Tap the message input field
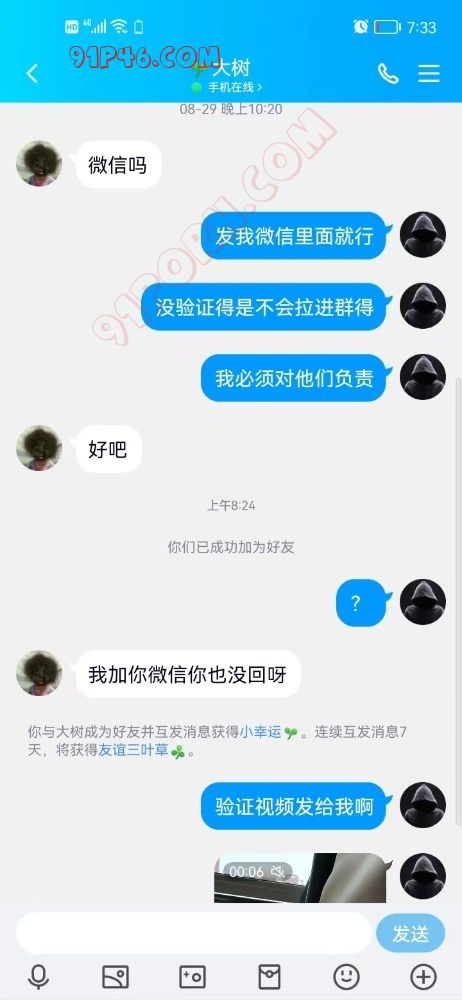The image size is (462, 1000). (x=193, y=933)
